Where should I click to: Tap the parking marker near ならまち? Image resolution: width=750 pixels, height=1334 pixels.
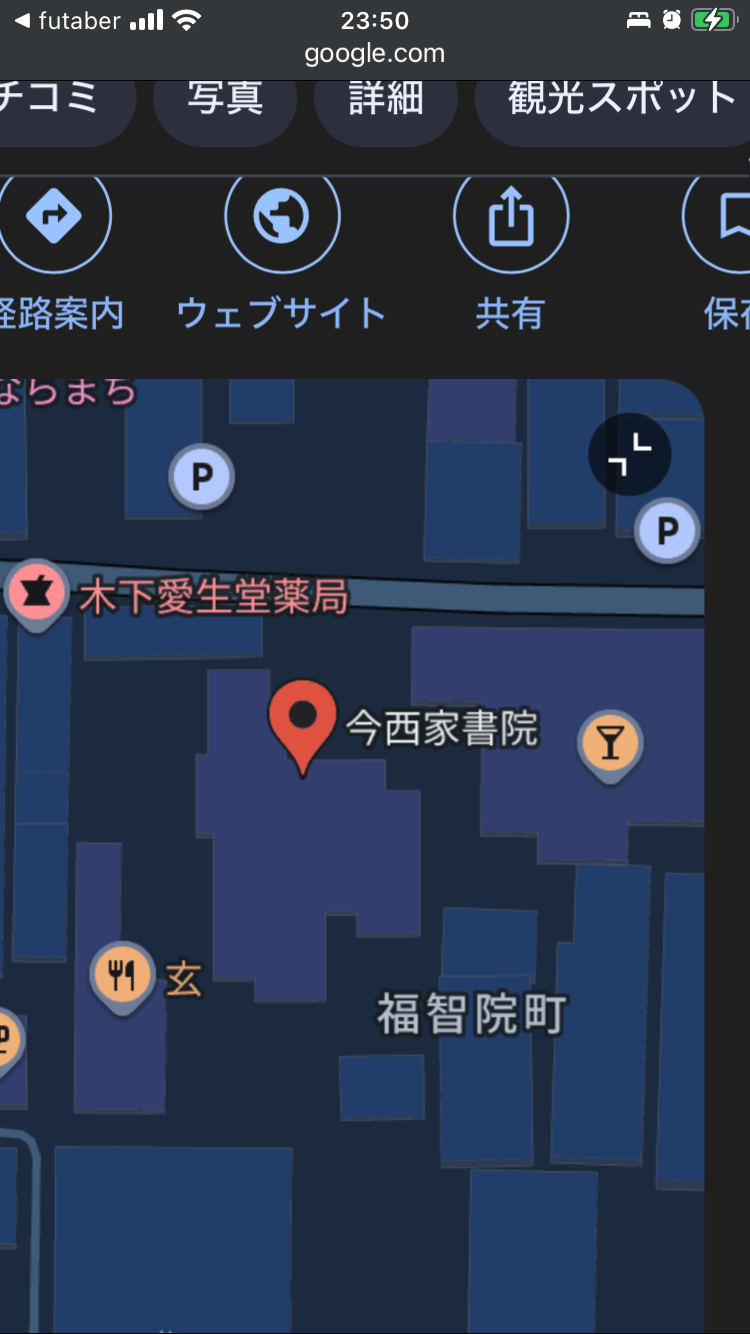click(202, 476)
